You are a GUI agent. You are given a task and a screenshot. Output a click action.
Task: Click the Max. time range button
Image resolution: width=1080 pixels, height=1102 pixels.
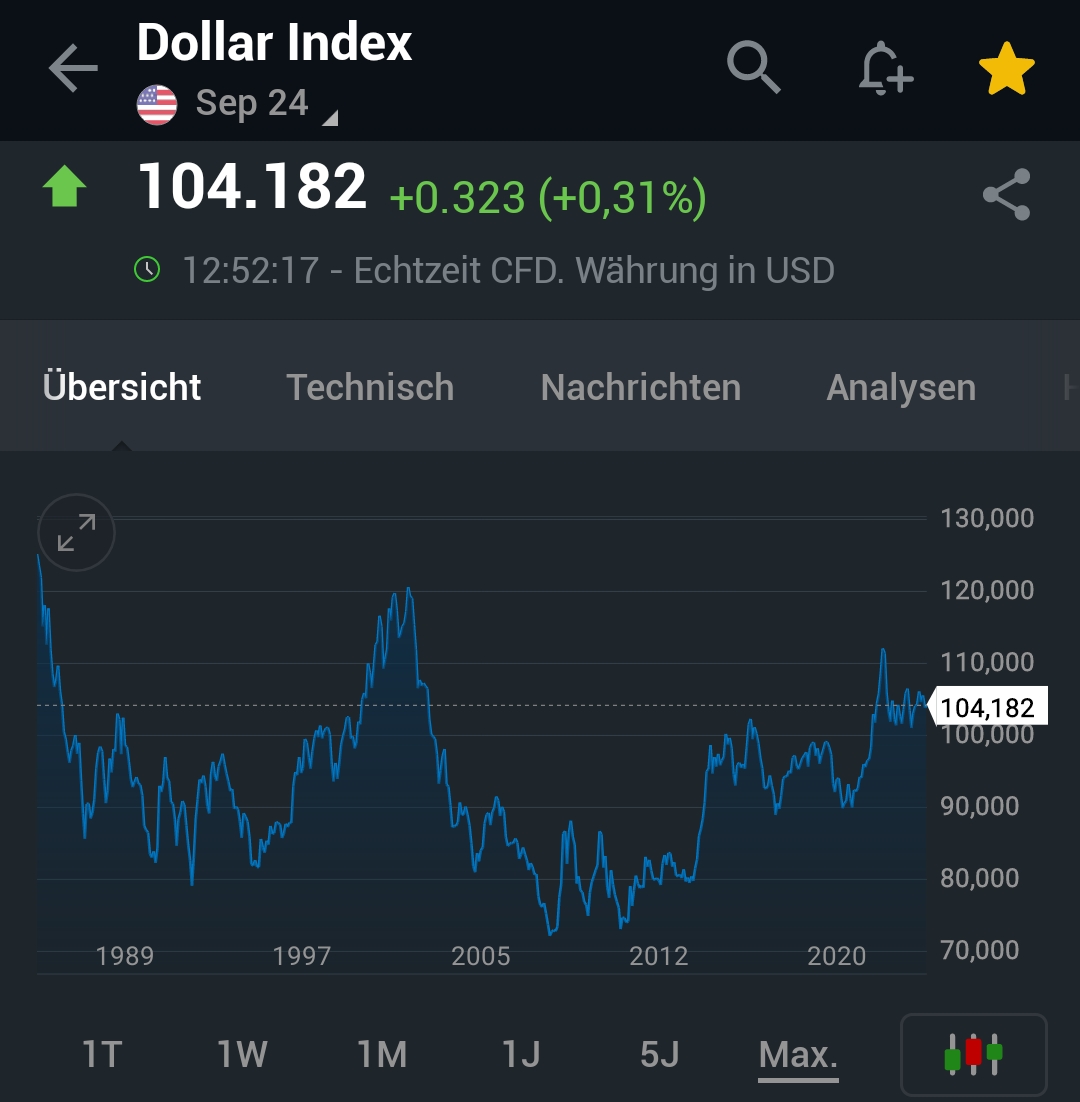click(797, 1054)
